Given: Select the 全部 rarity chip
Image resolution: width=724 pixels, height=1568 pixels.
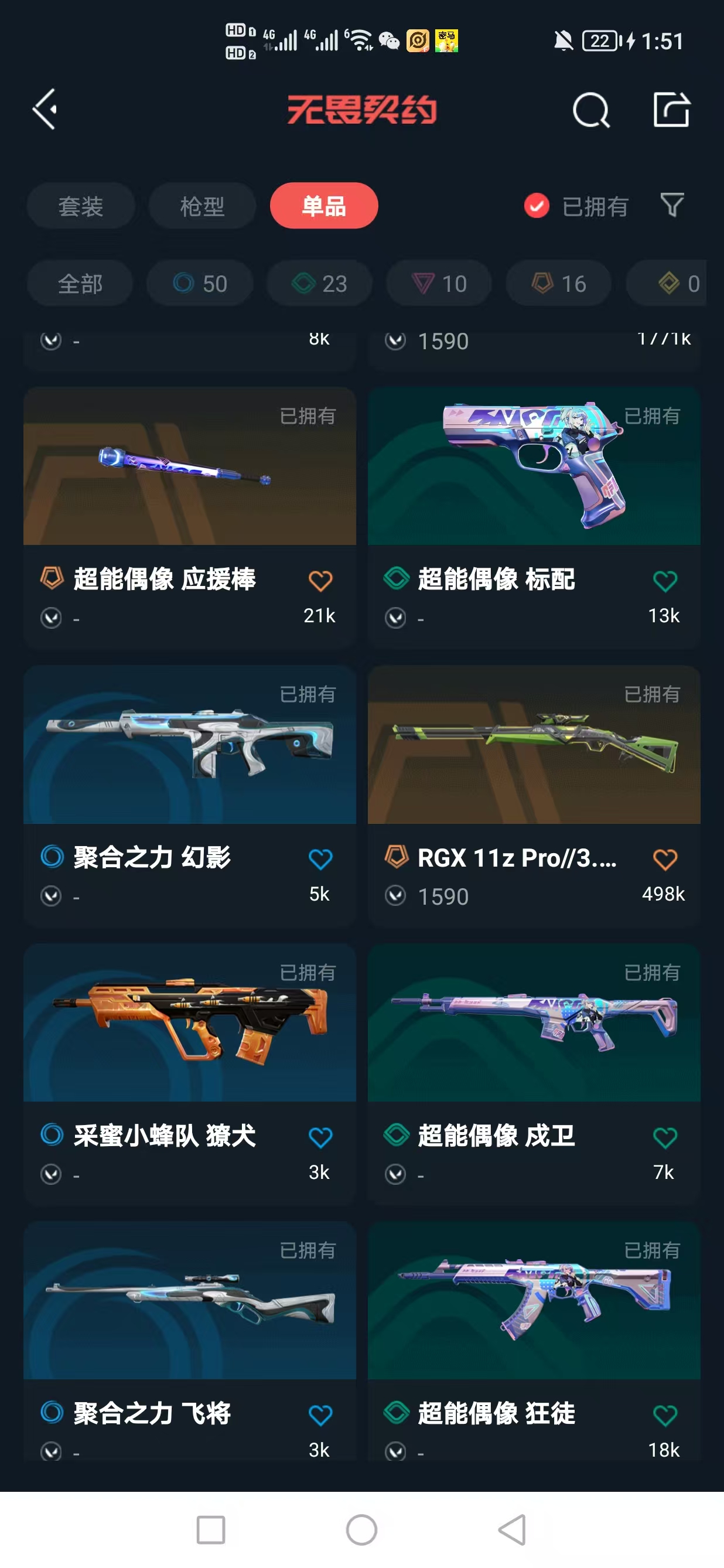Looking at the screenshot, I should coord(80,284).
